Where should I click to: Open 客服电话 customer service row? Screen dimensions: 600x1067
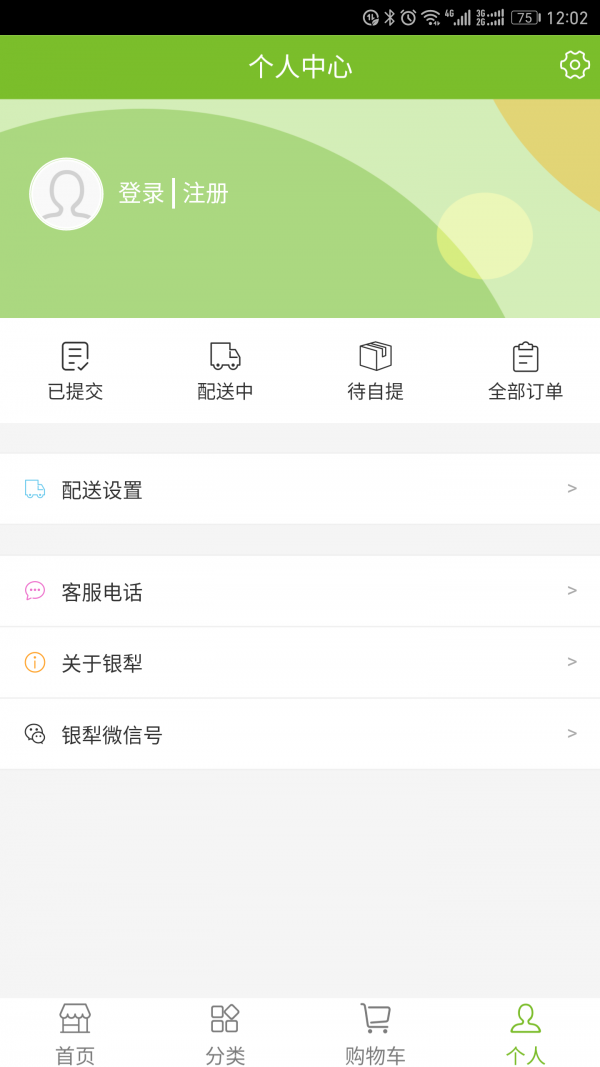tap(300, 591)
